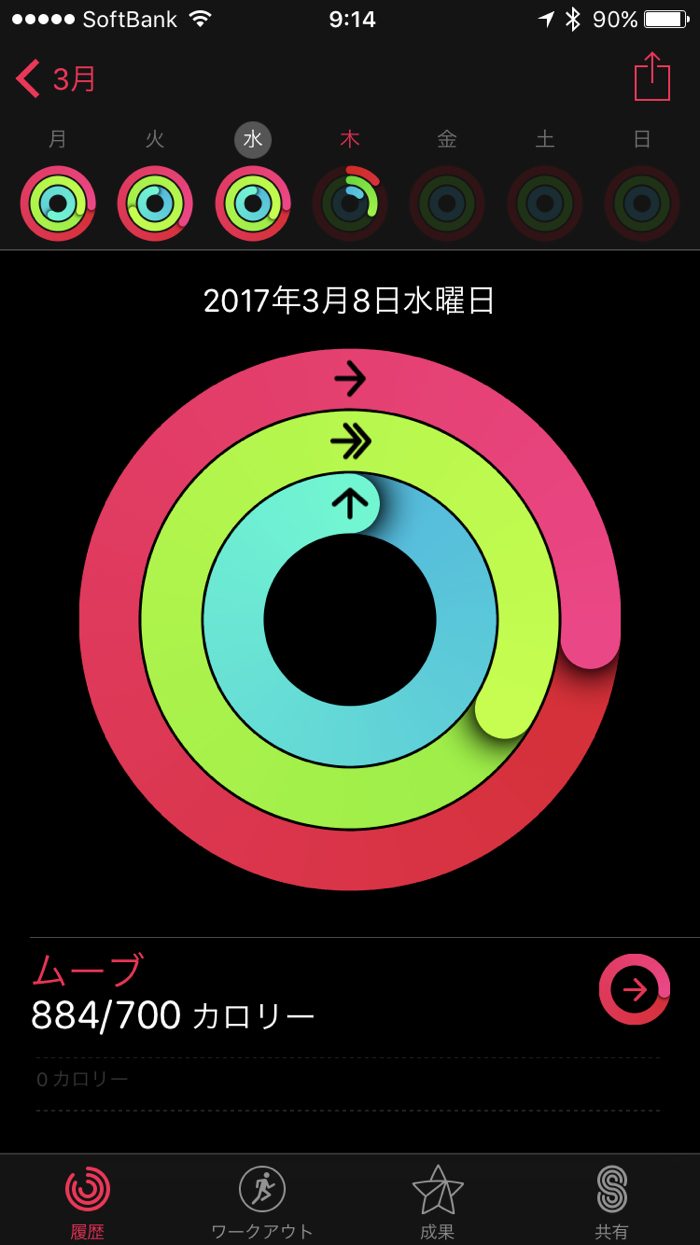Select Saturday (土) activity rings
The width and height of the screenshot is (700, 1245).
(545, 203)
